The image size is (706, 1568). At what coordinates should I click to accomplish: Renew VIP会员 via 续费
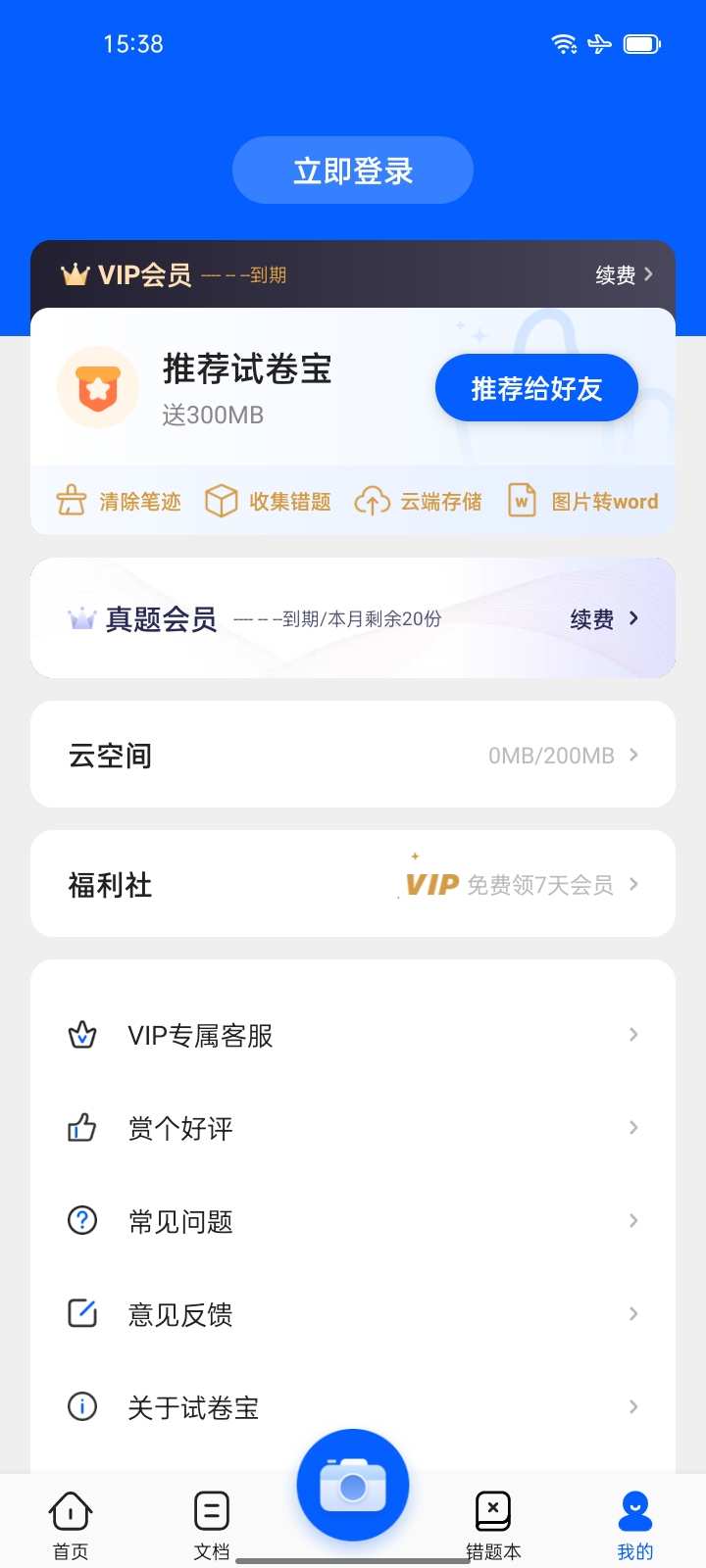pos(624,275)
